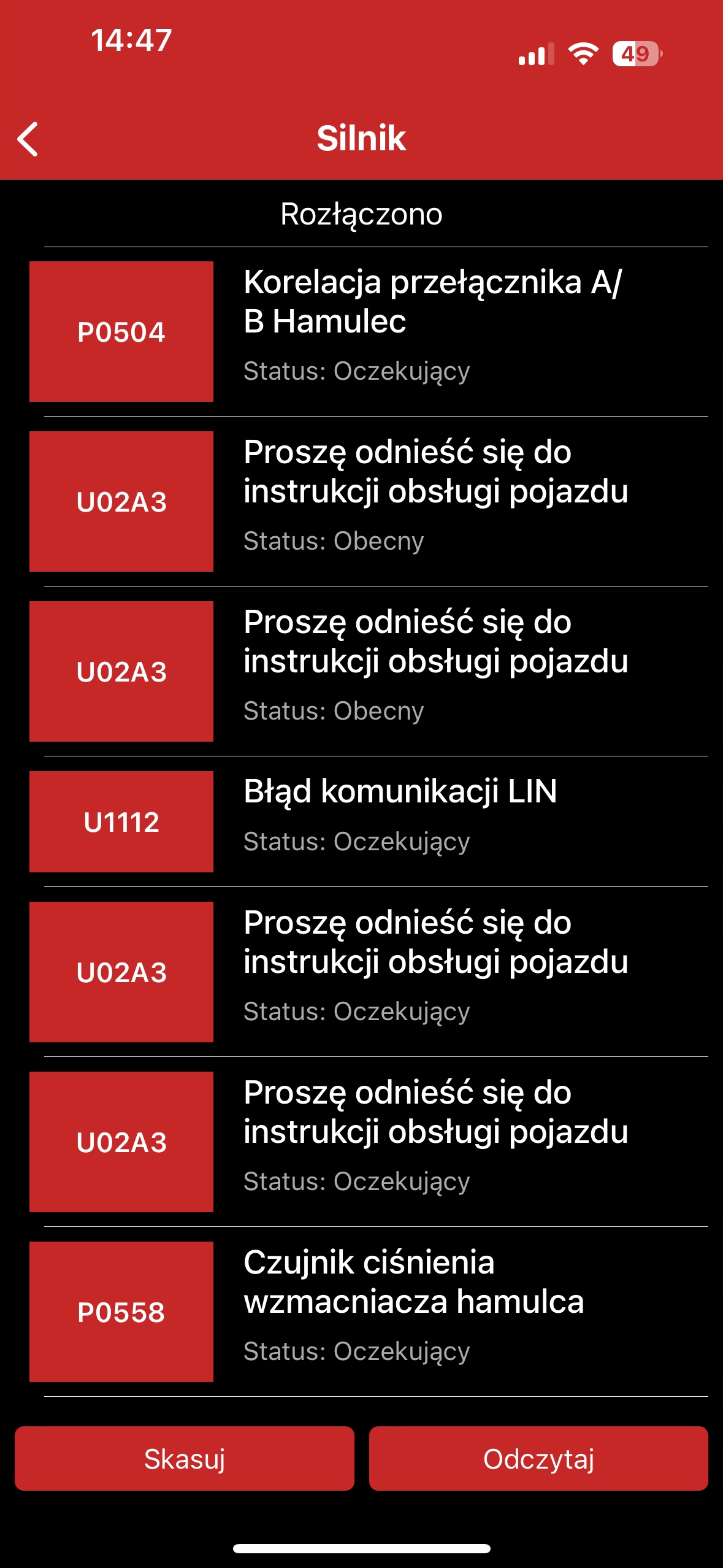The image size is (723, 1568).
Task: Open fault code P0558 brake booster sensor
Action: point(368,1312)
